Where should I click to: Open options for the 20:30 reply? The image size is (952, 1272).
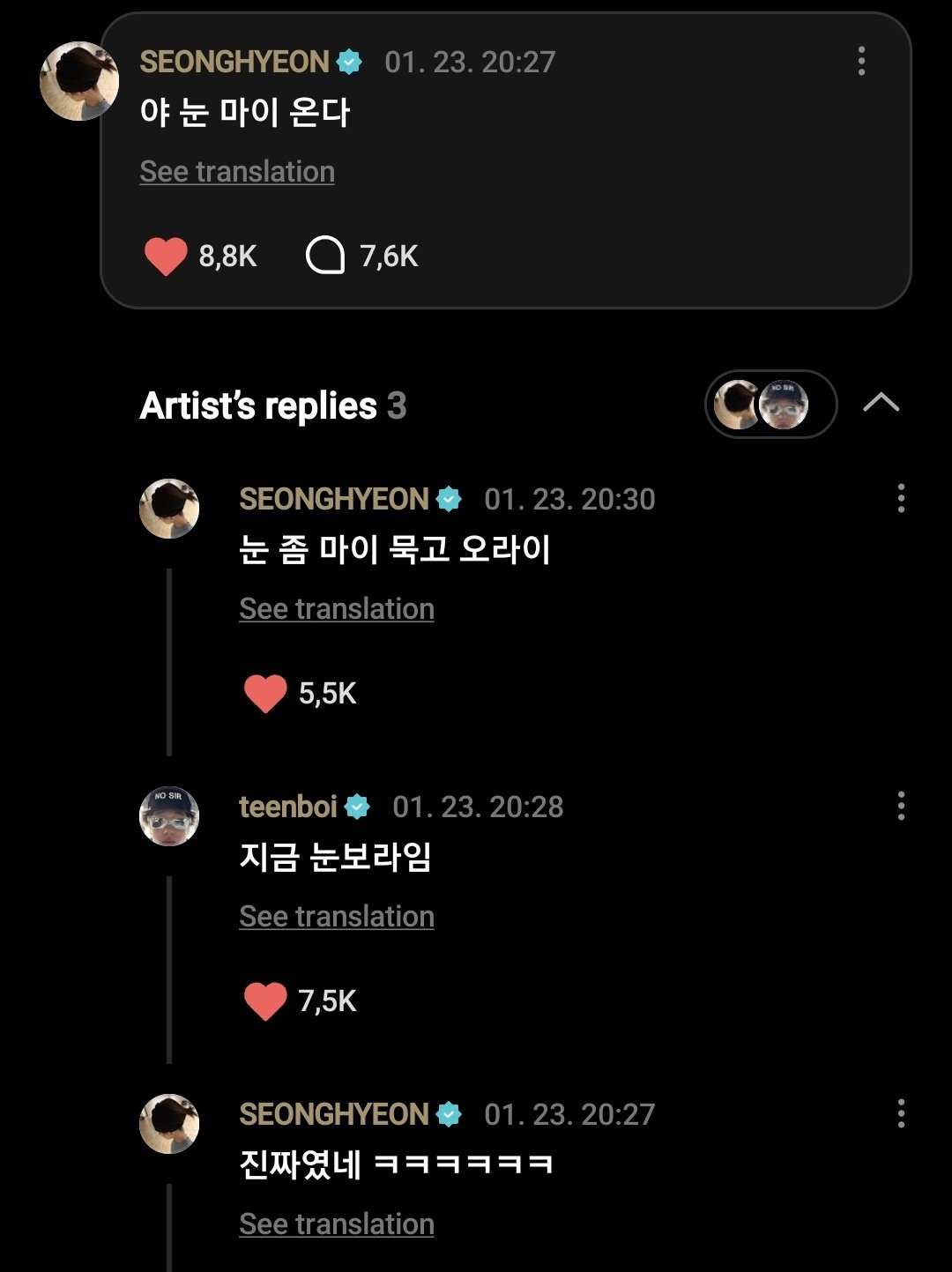click(900, 498)
